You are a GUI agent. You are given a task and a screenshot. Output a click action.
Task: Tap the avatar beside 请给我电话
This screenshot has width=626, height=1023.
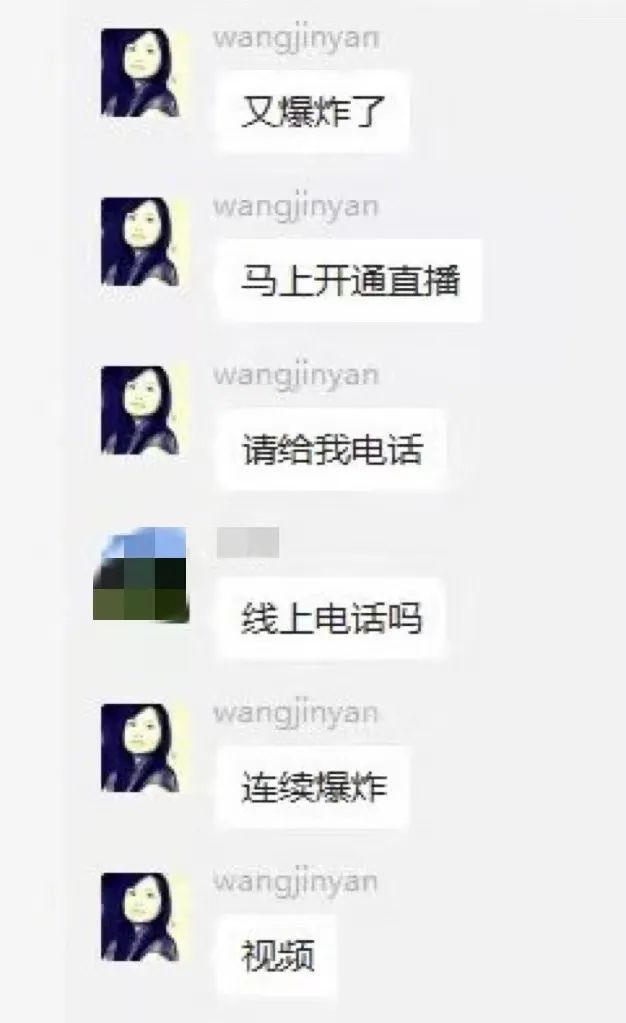140,410
